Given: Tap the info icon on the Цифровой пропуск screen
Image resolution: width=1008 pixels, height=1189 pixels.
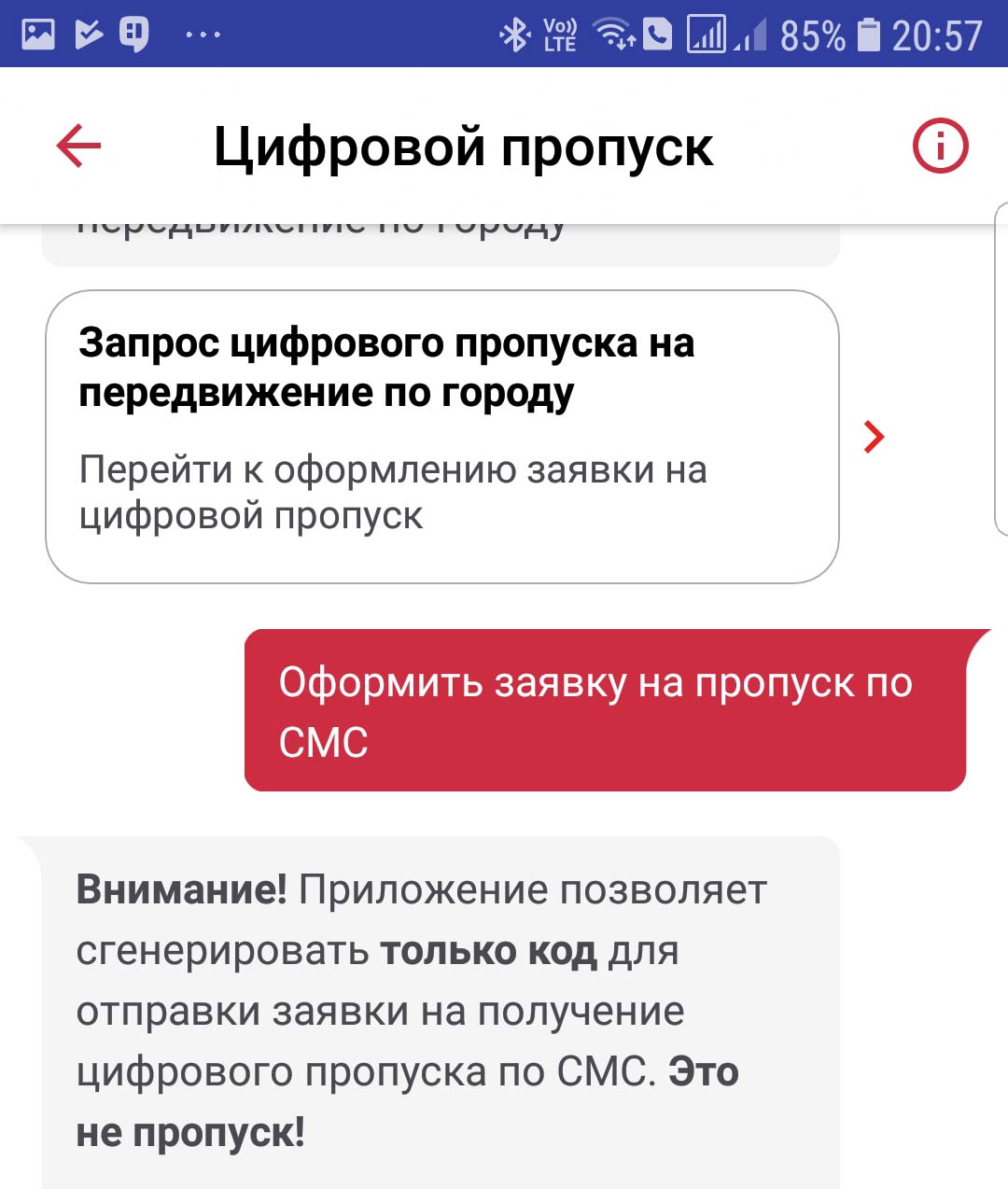Looking at the screenshot, I should [x=942, y=145].
